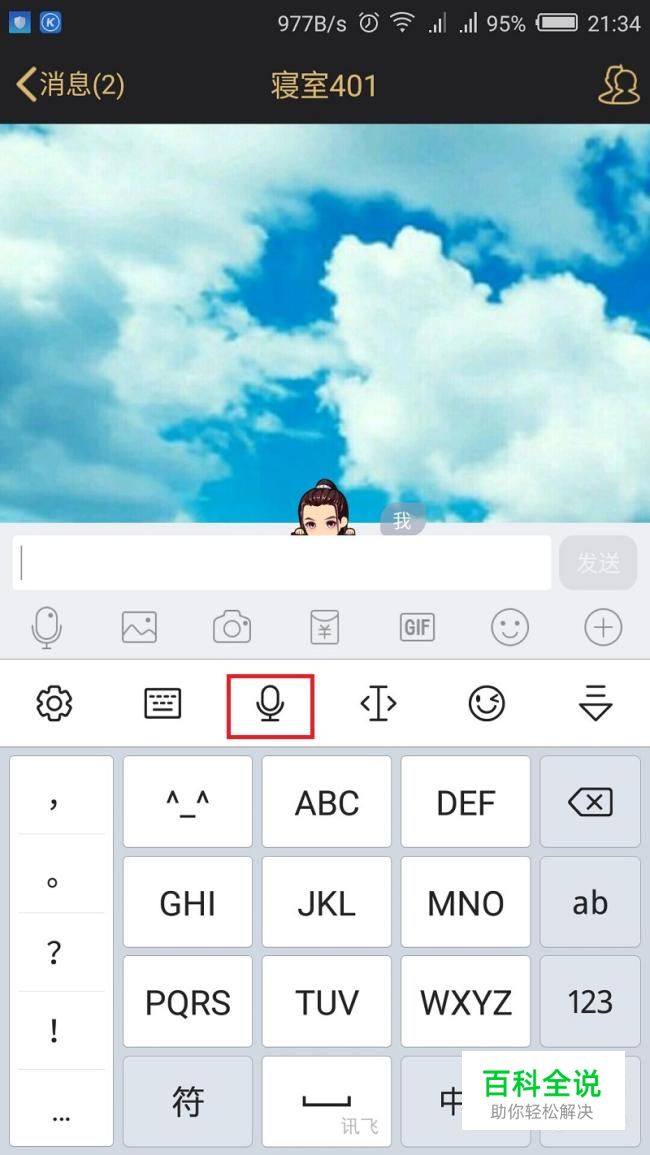
Task: Open the 符 symbols key
Action: tap(187, 1101)
